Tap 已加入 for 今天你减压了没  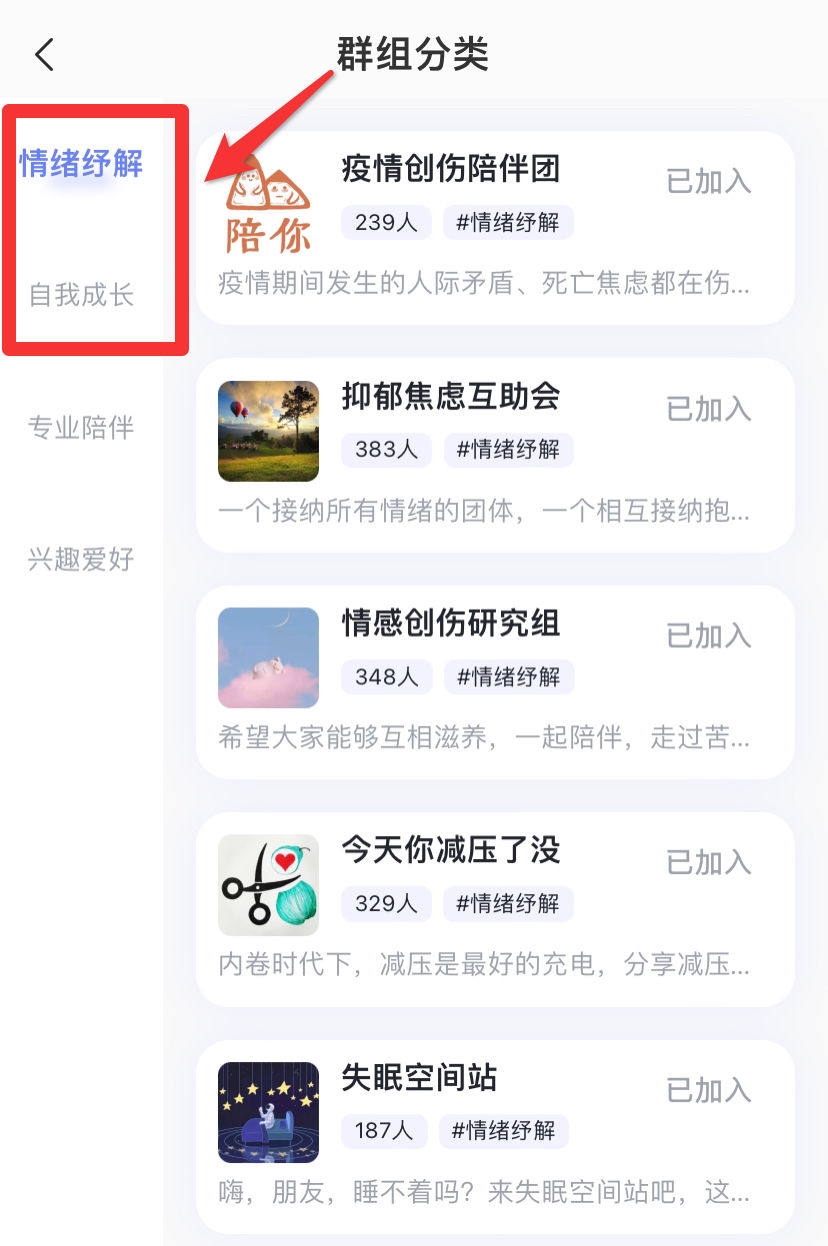[709, 863]
